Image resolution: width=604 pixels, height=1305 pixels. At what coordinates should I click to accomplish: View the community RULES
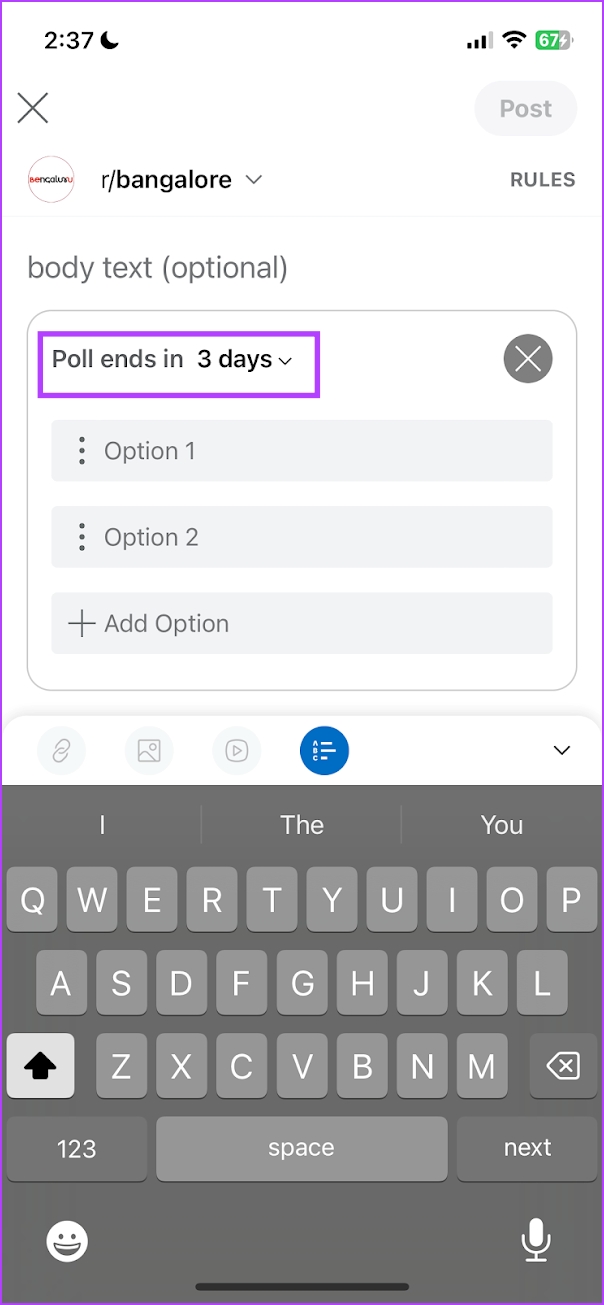(x=543, y=180)
